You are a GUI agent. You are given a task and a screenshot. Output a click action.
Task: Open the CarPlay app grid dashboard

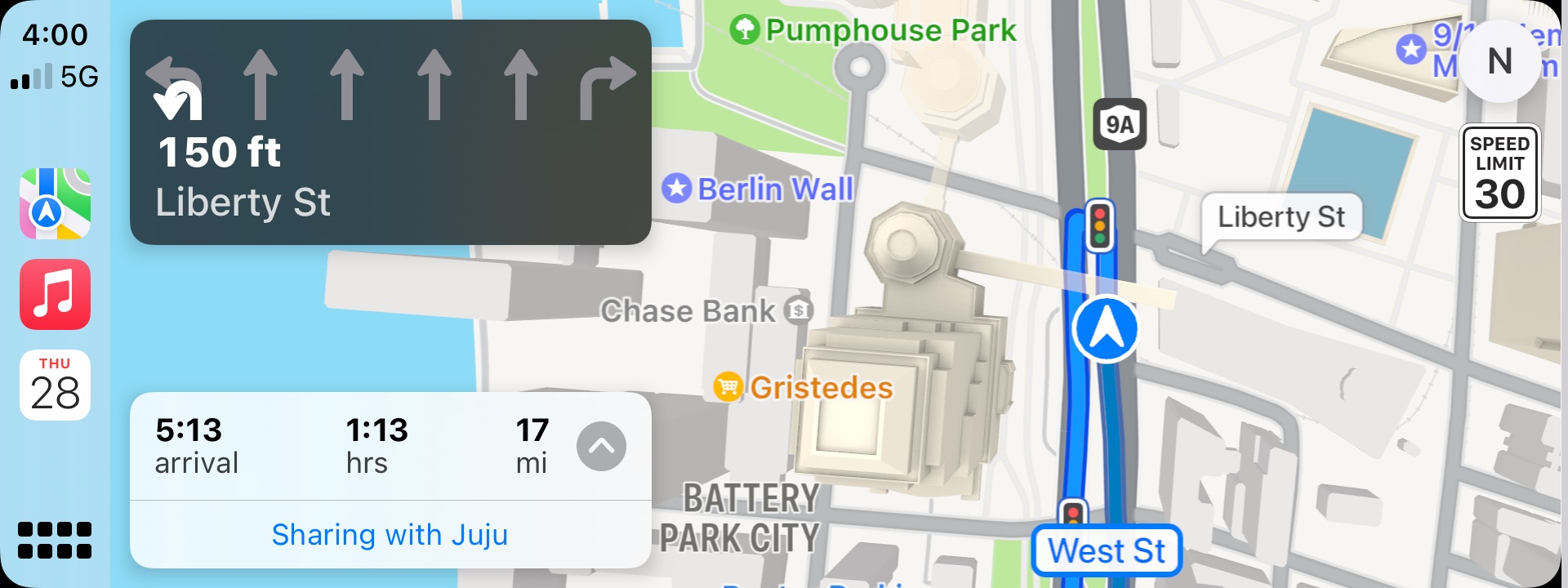(x=55, y=540)
